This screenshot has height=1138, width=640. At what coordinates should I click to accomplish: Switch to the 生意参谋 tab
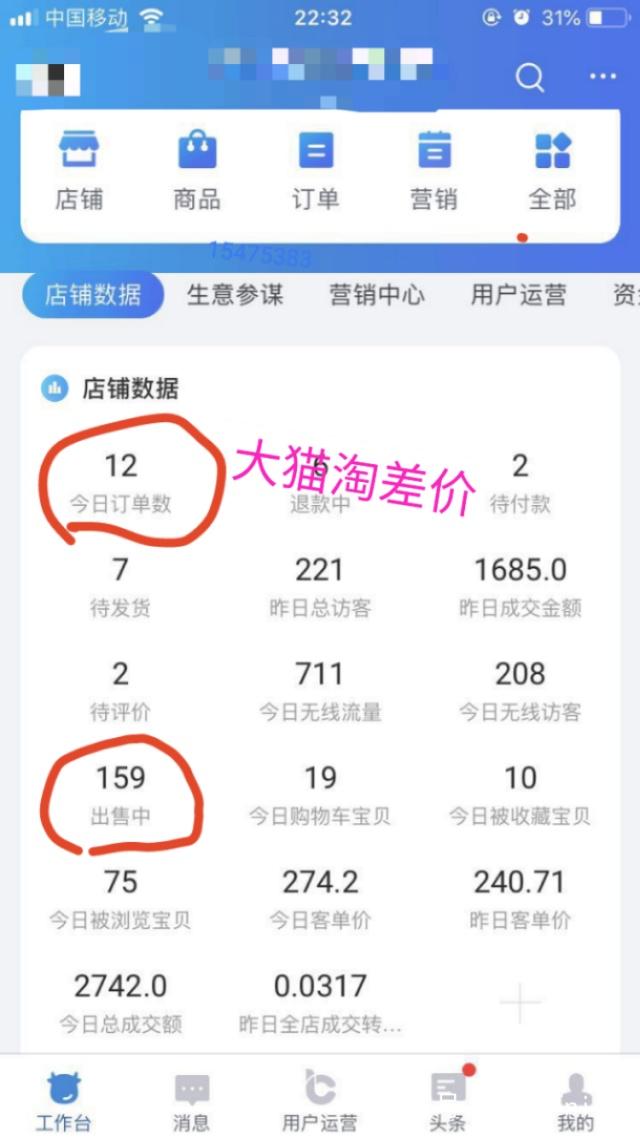235,294
